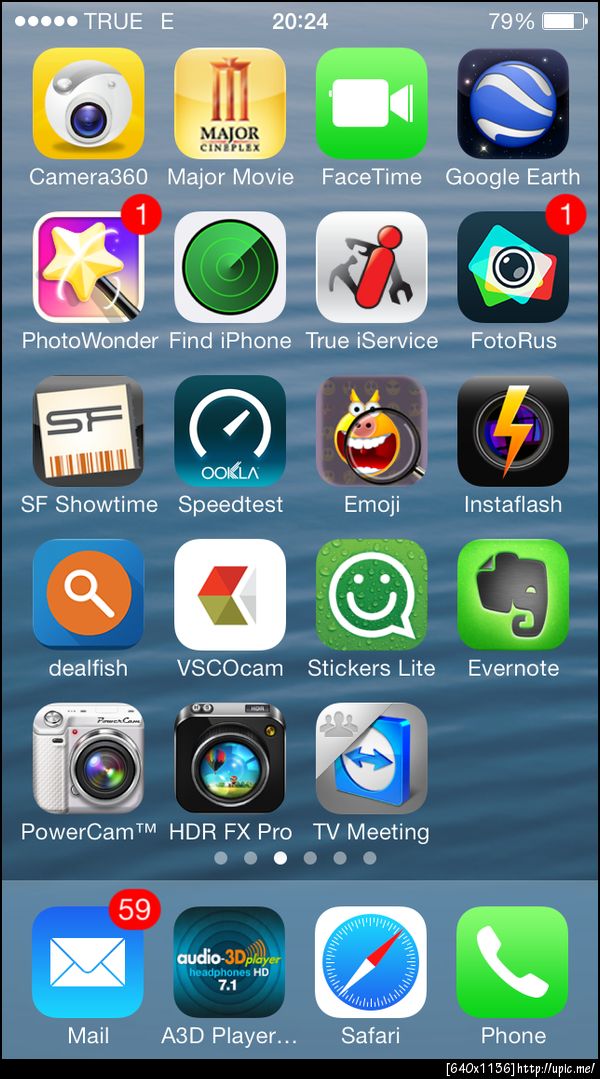
Task: Launch the Ookla Speedtest app
Action: click(230, 431)
